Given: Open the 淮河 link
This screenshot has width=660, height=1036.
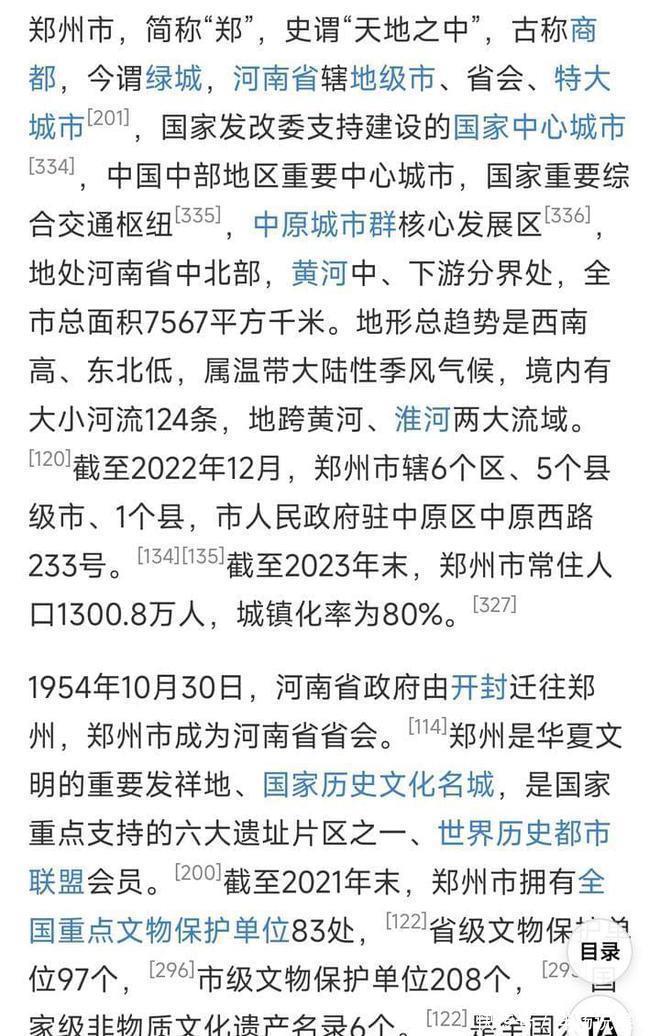Looking at the screenshot, I should 422,419.
